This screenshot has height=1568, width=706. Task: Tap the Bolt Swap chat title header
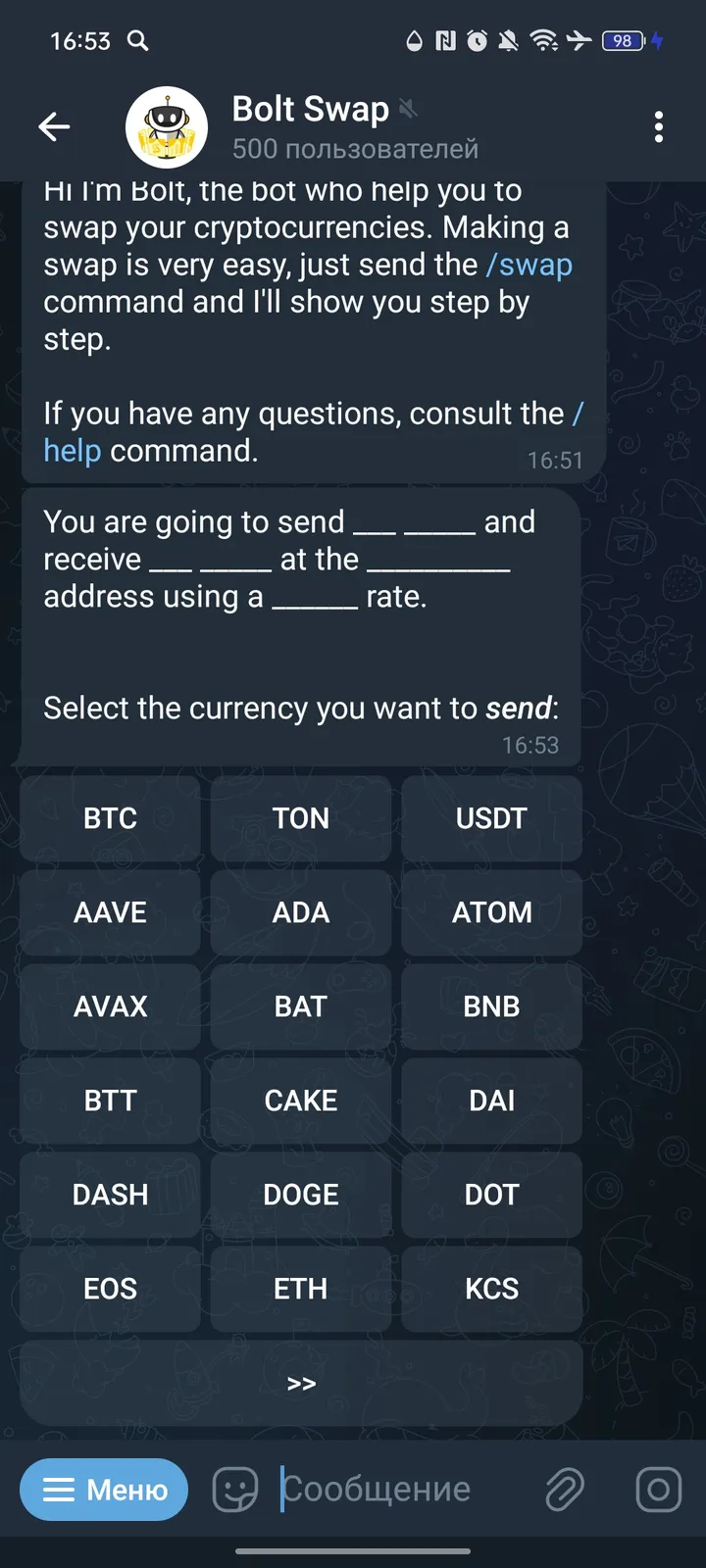pos(310,109)
